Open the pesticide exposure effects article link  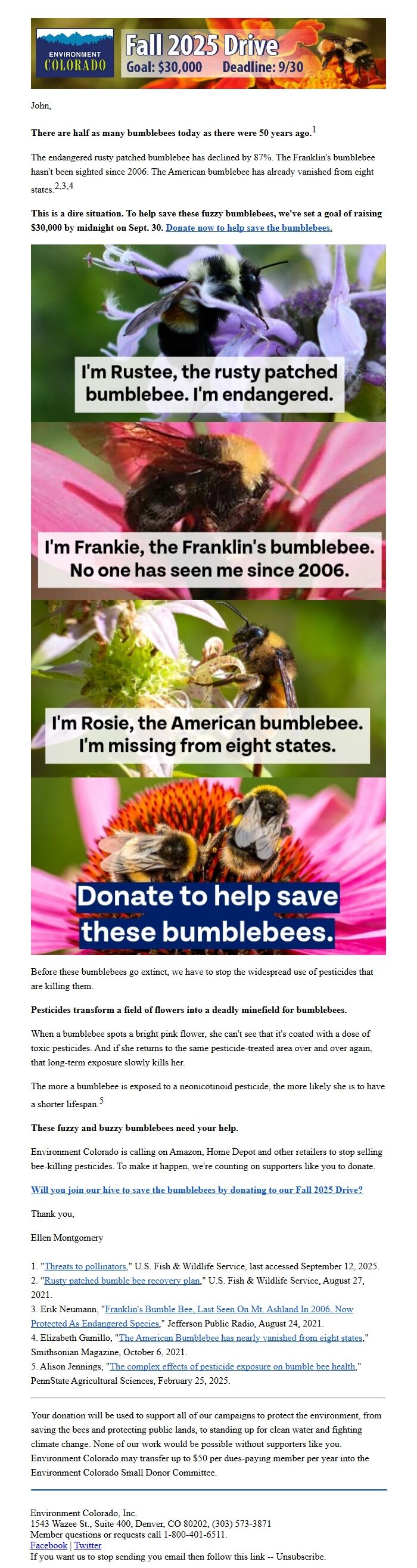pyautogui.click(x=232, y=1366)
